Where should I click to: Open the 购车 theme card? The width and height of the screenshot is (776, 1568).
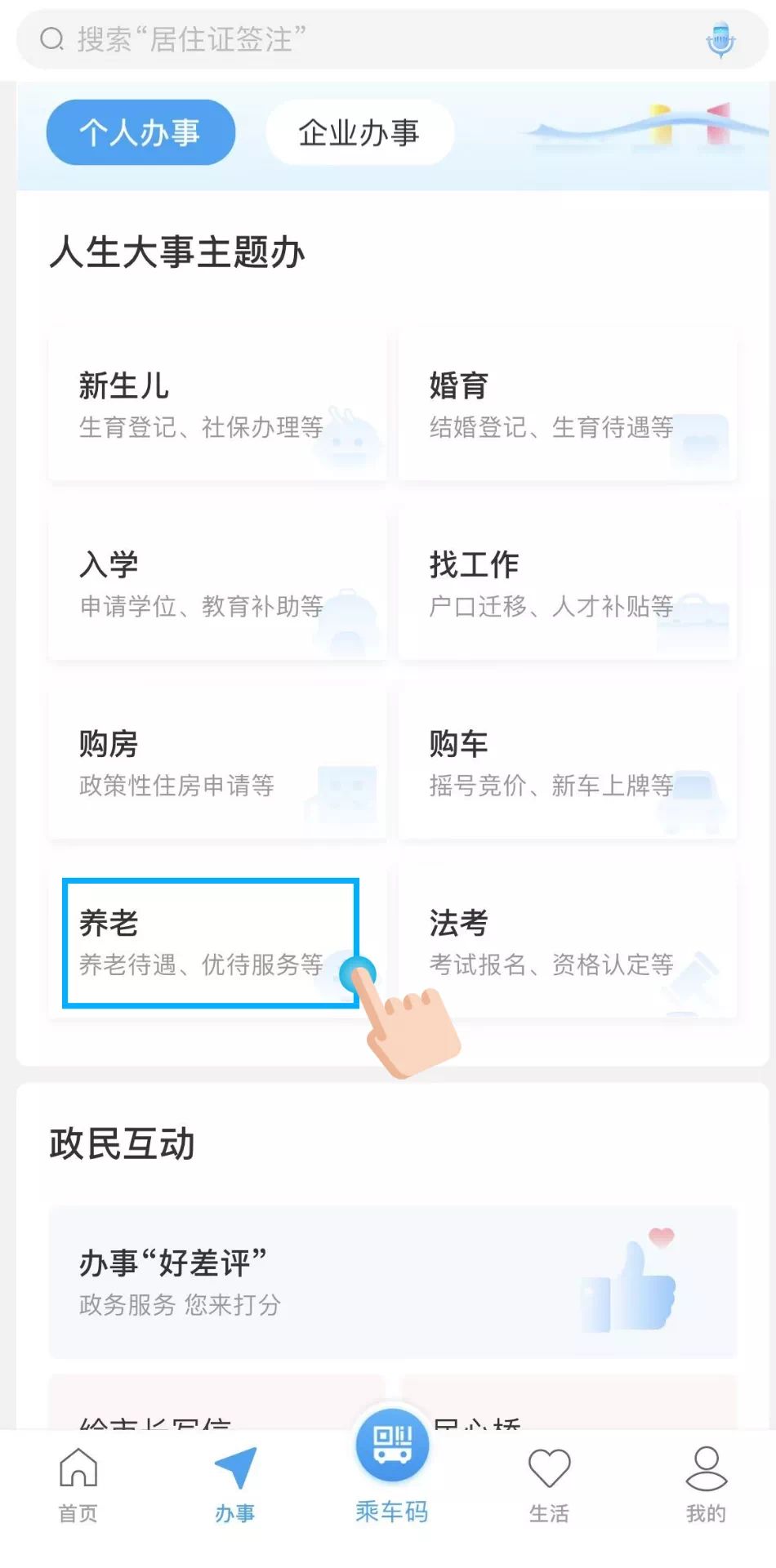pos(567,764)
